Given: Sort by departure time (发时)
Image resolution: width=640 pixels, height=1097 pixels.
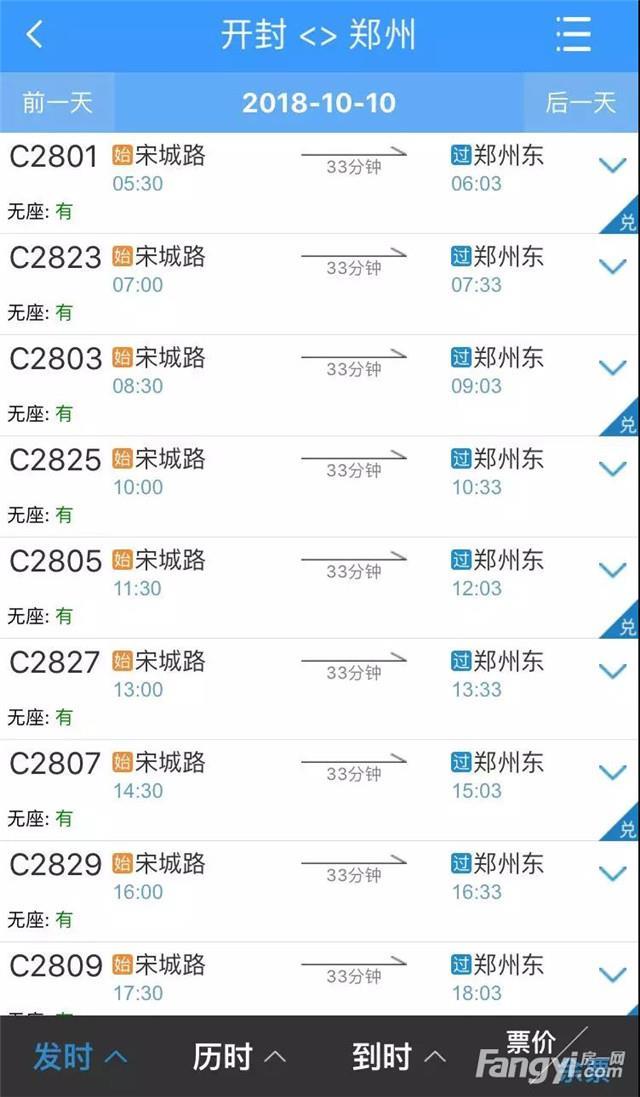Looking at the screenshot, I should [x=80, y=1056].
